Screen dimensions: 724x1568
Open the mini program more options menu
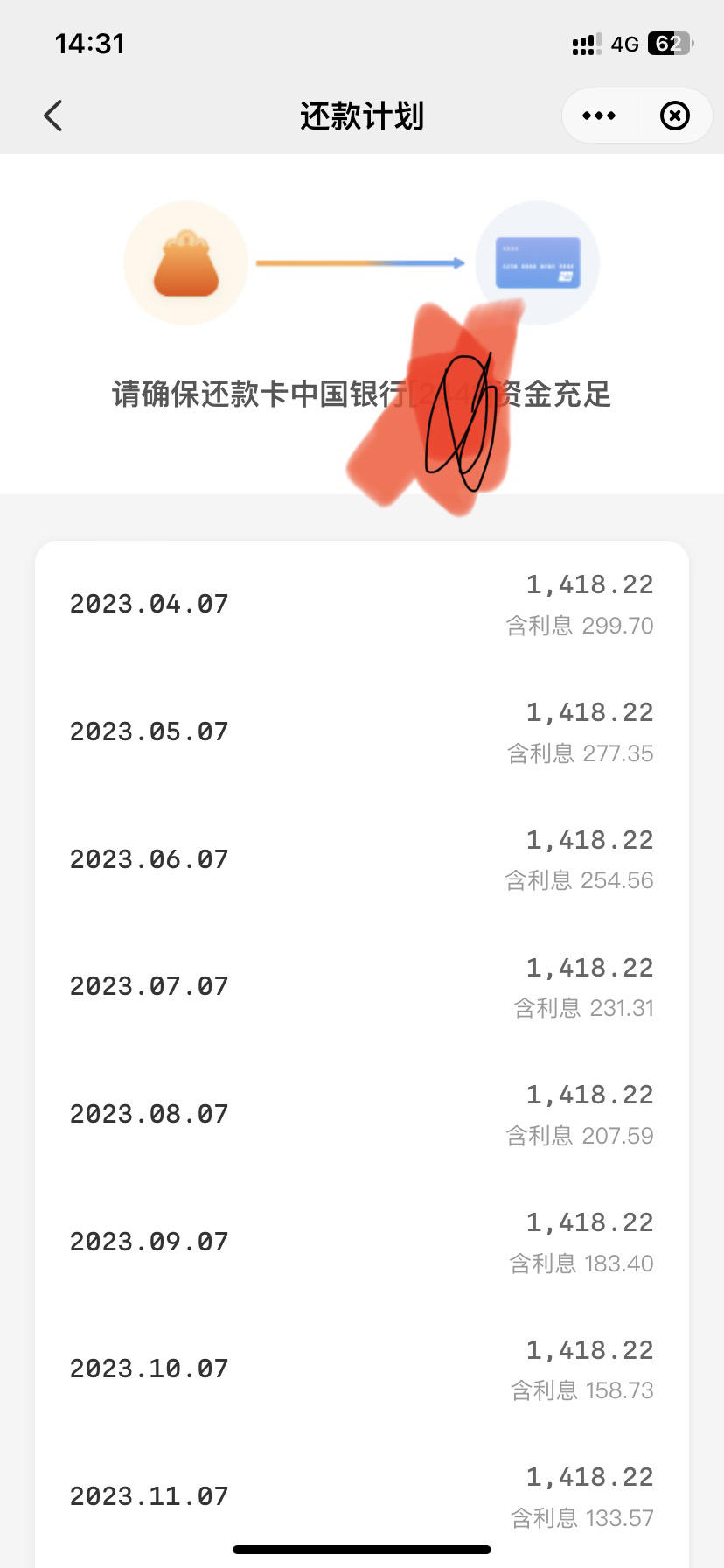coord(599,115)
